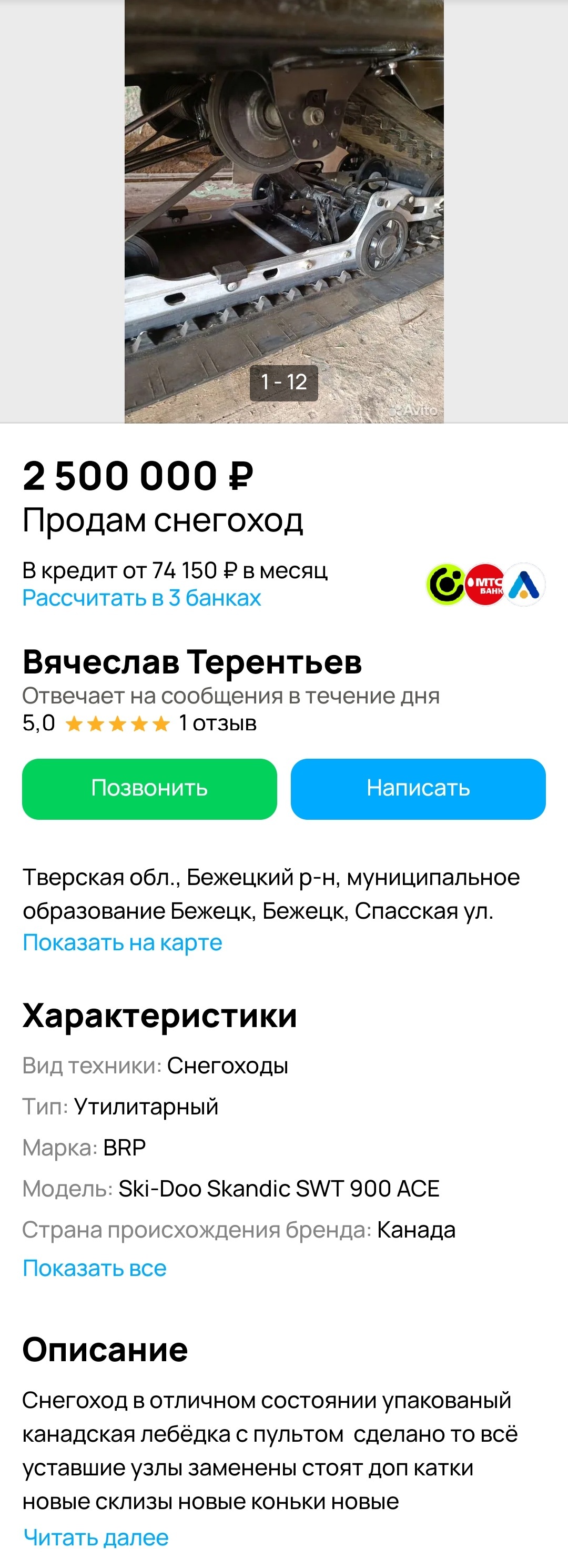Expand the description via Читать далее

pos(96,1537)
